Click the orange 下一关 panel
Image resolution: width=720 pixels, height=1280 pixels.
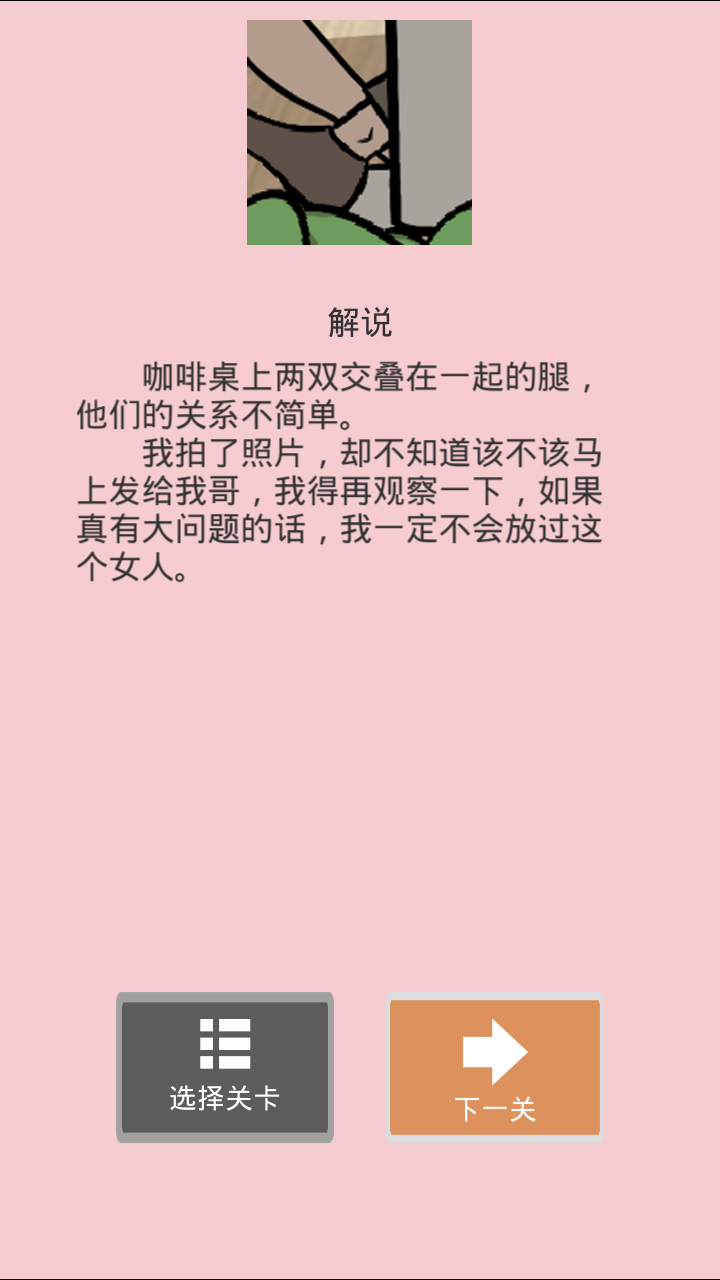point(494,1066)
